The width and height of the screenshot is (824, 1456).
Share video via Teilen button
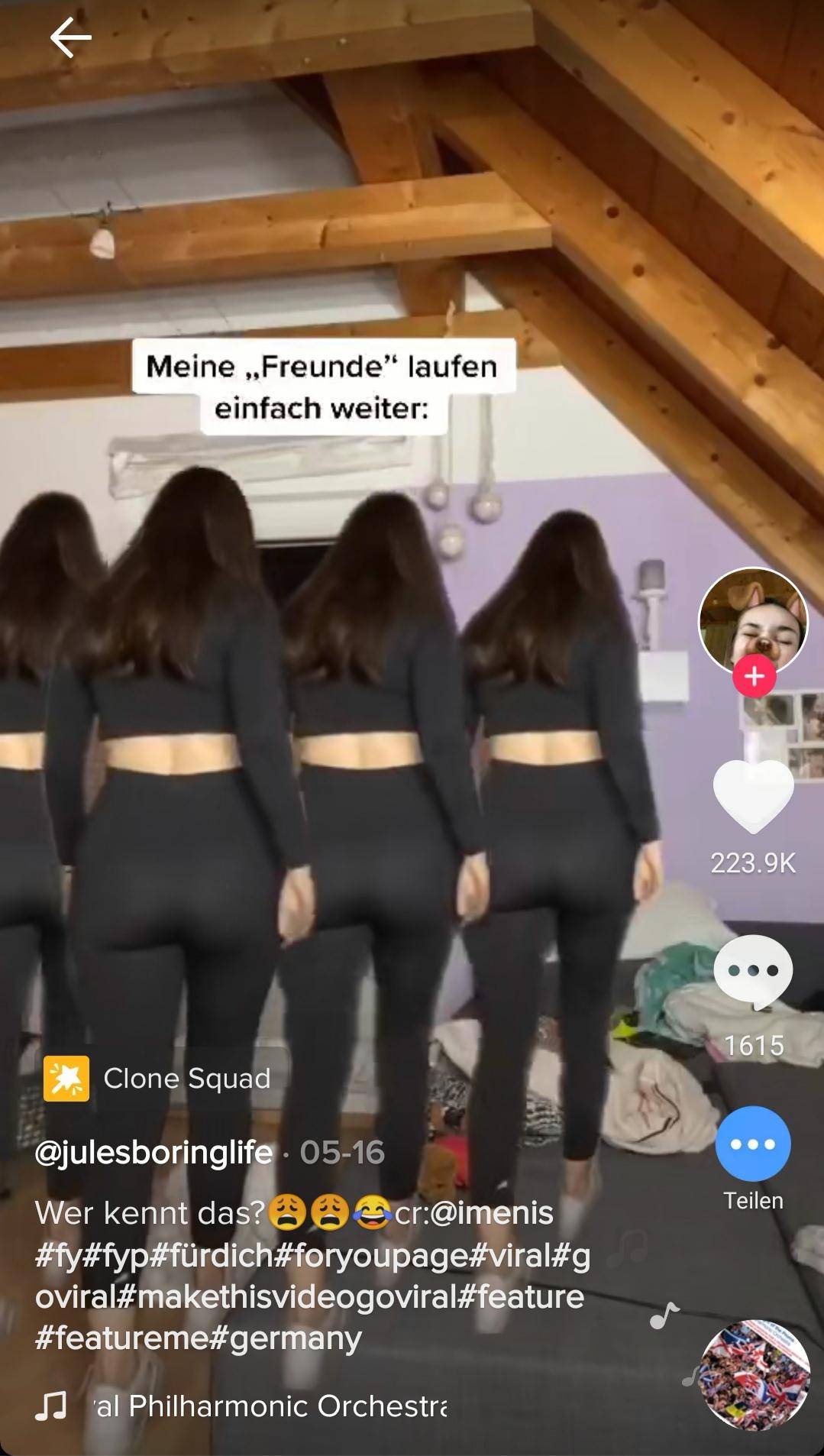[753, 1144]
